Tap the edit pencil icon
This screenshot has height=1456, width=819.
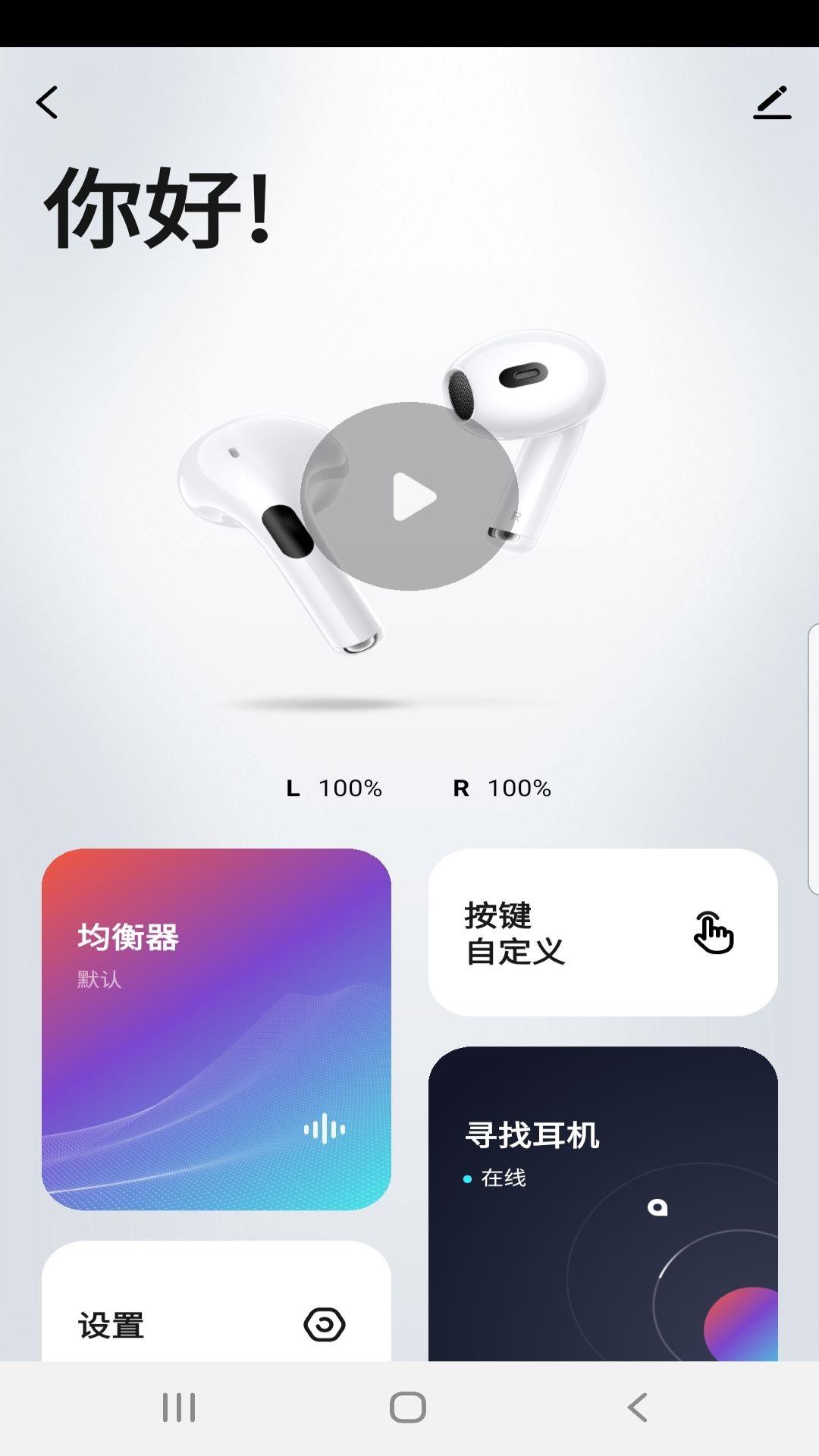772,103
